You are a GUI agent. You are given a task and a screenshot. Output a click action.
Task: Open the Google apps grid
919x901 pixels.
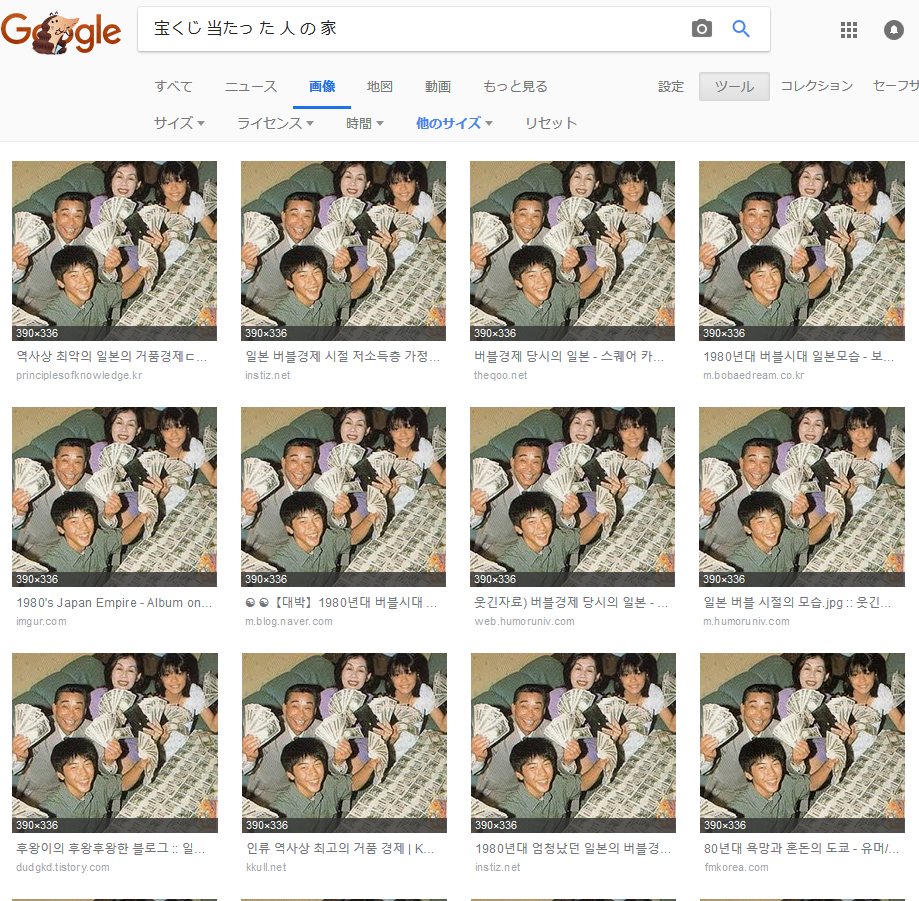click(x=849, y=30)
